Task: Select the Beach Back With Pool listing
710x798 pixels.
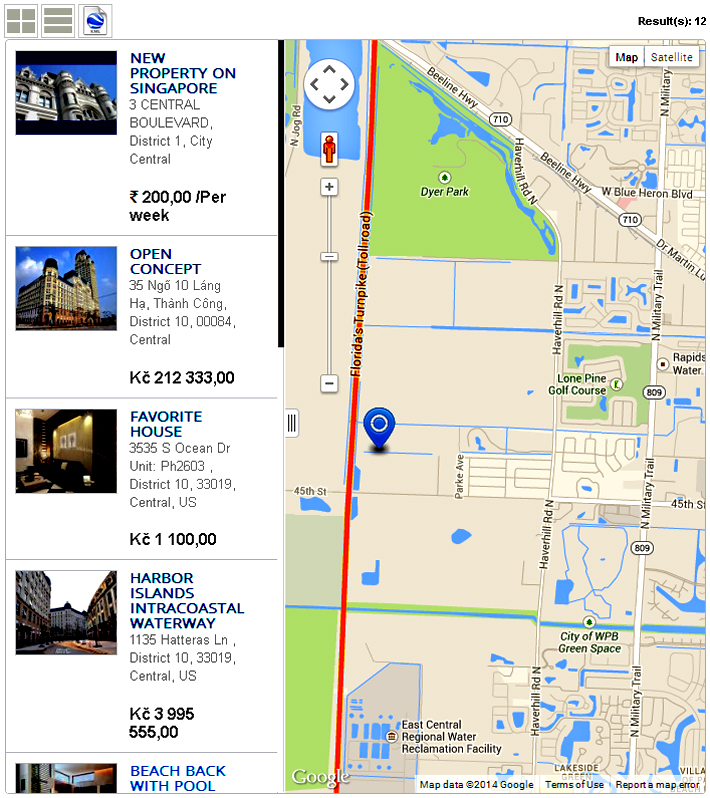Action: pos(178,778)
